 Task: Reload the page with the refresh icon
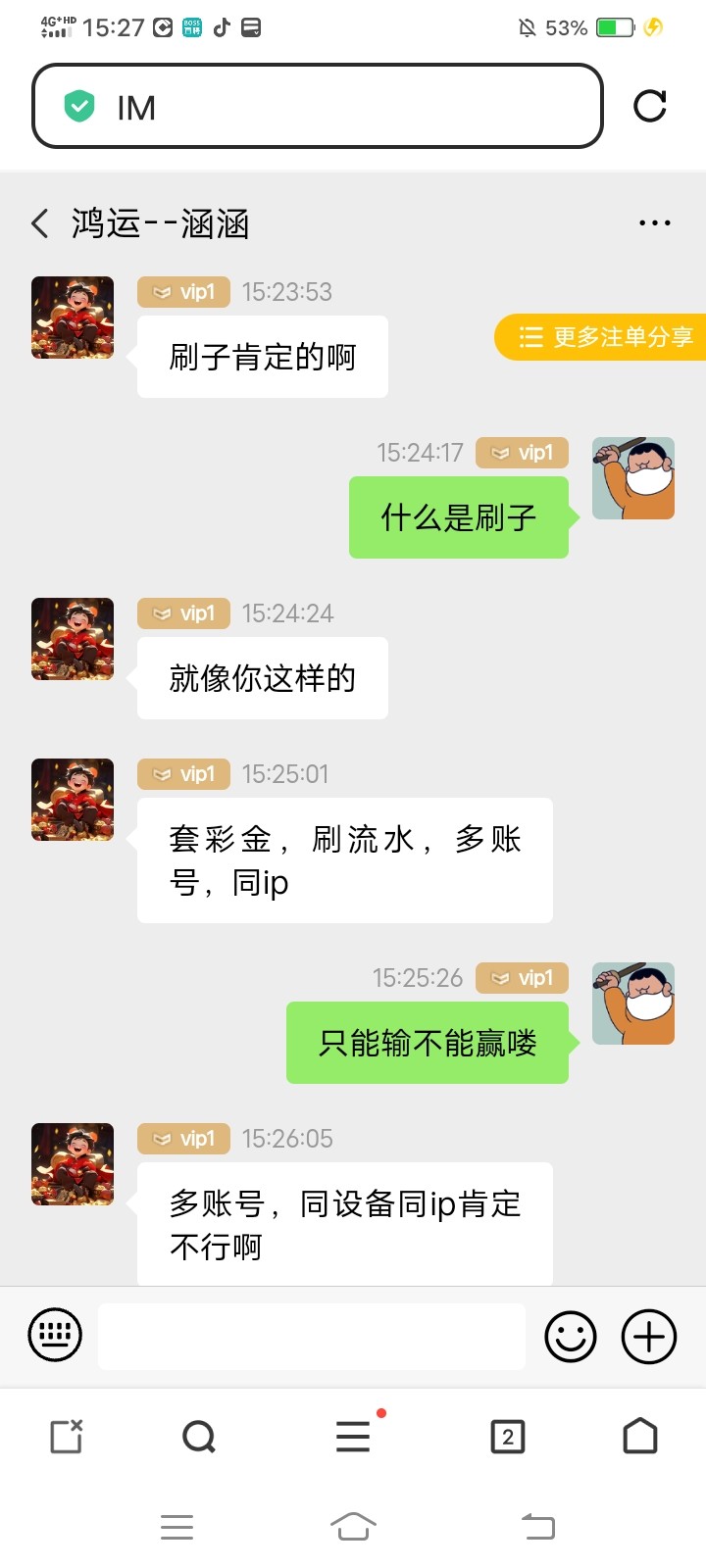[x=650, y=106]
